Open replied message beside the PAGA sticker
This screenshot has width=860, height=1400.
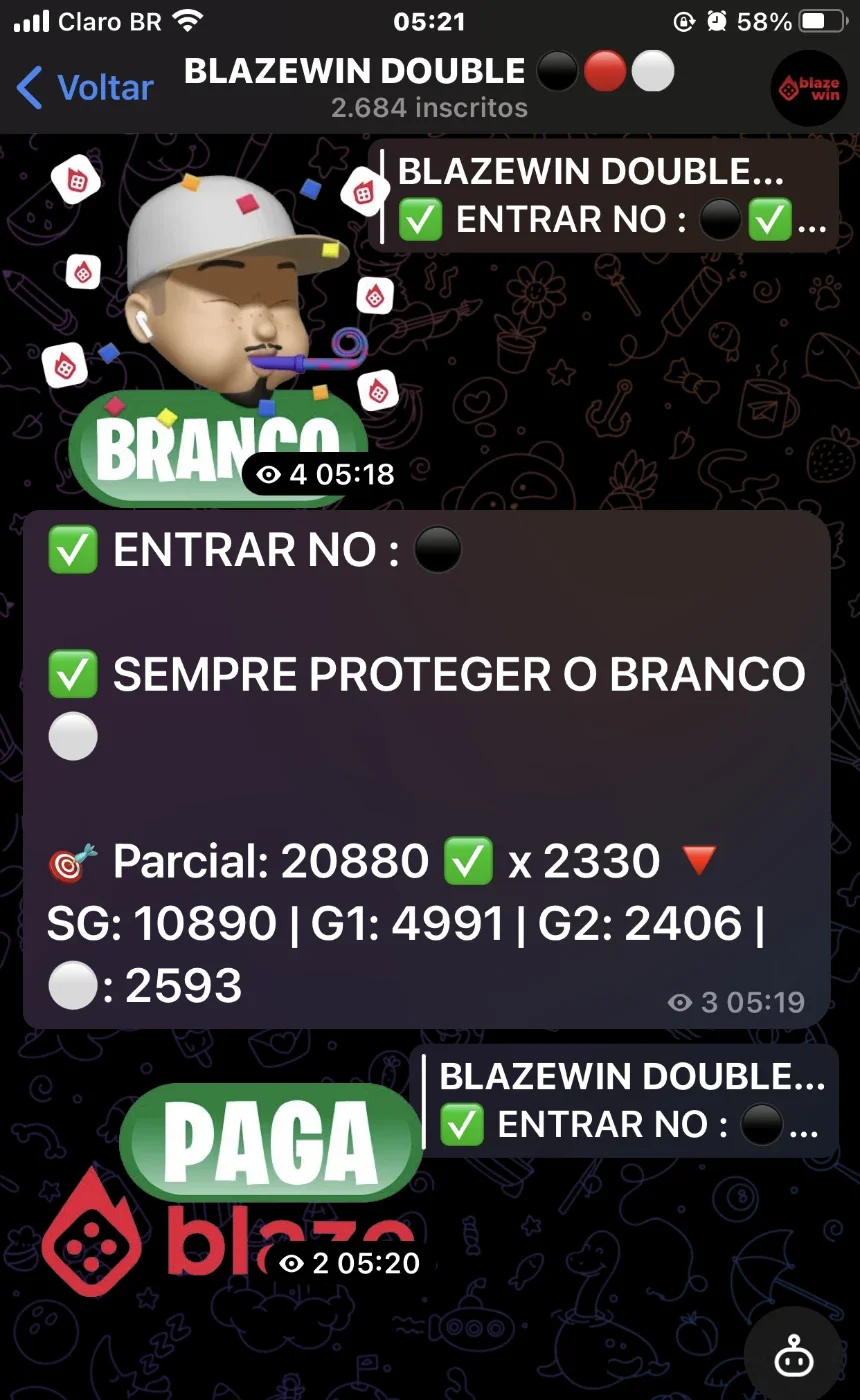627,1101
